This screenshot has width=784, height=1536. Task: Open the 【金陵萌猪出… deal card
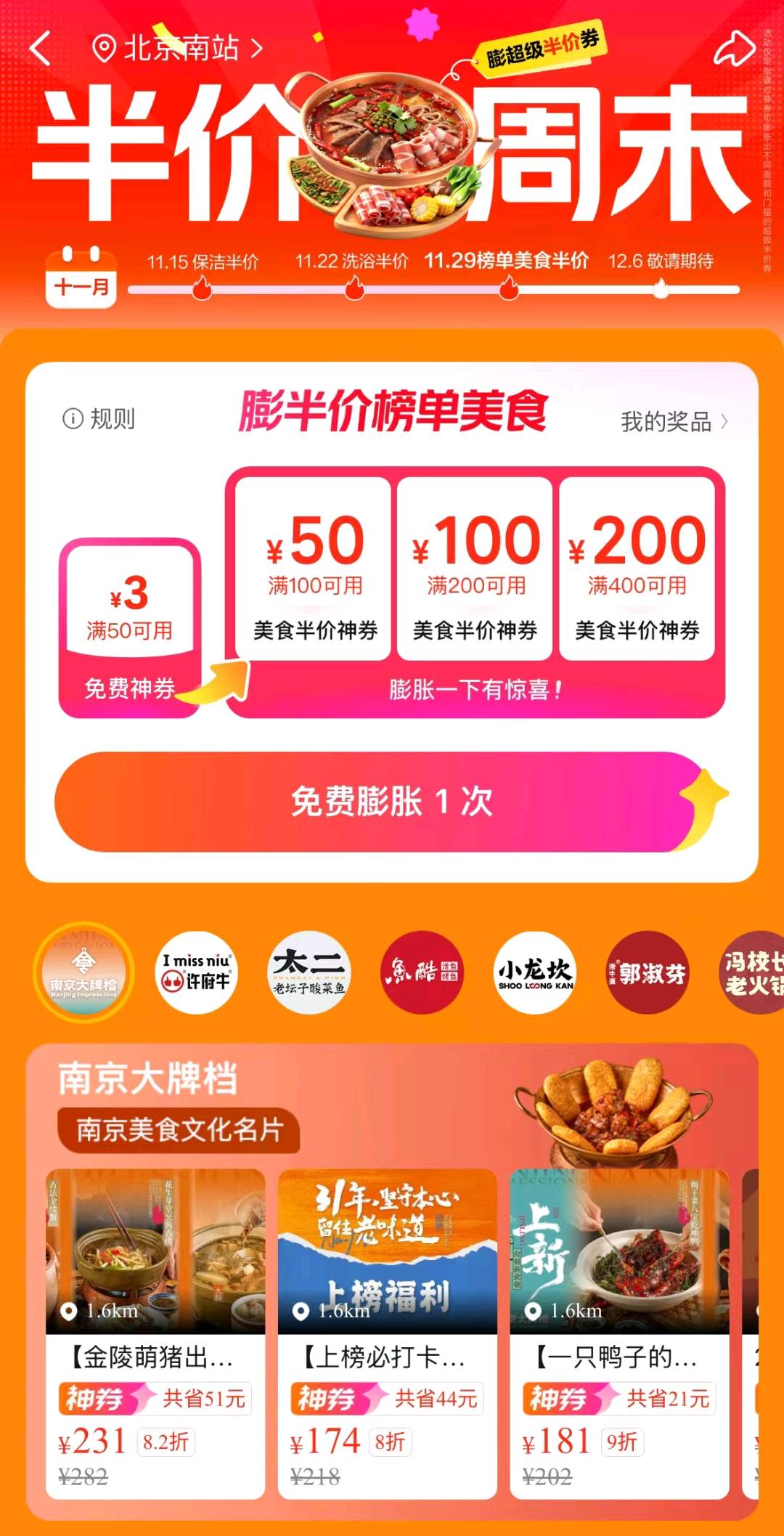click(x=155, y=1333)
